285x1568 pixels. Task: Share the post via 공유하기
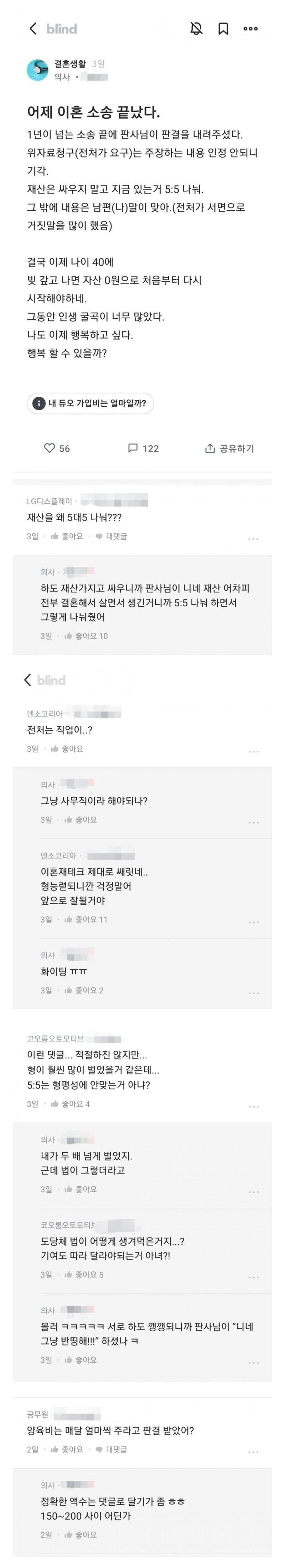pyautogui.click(x=229, y=448)
